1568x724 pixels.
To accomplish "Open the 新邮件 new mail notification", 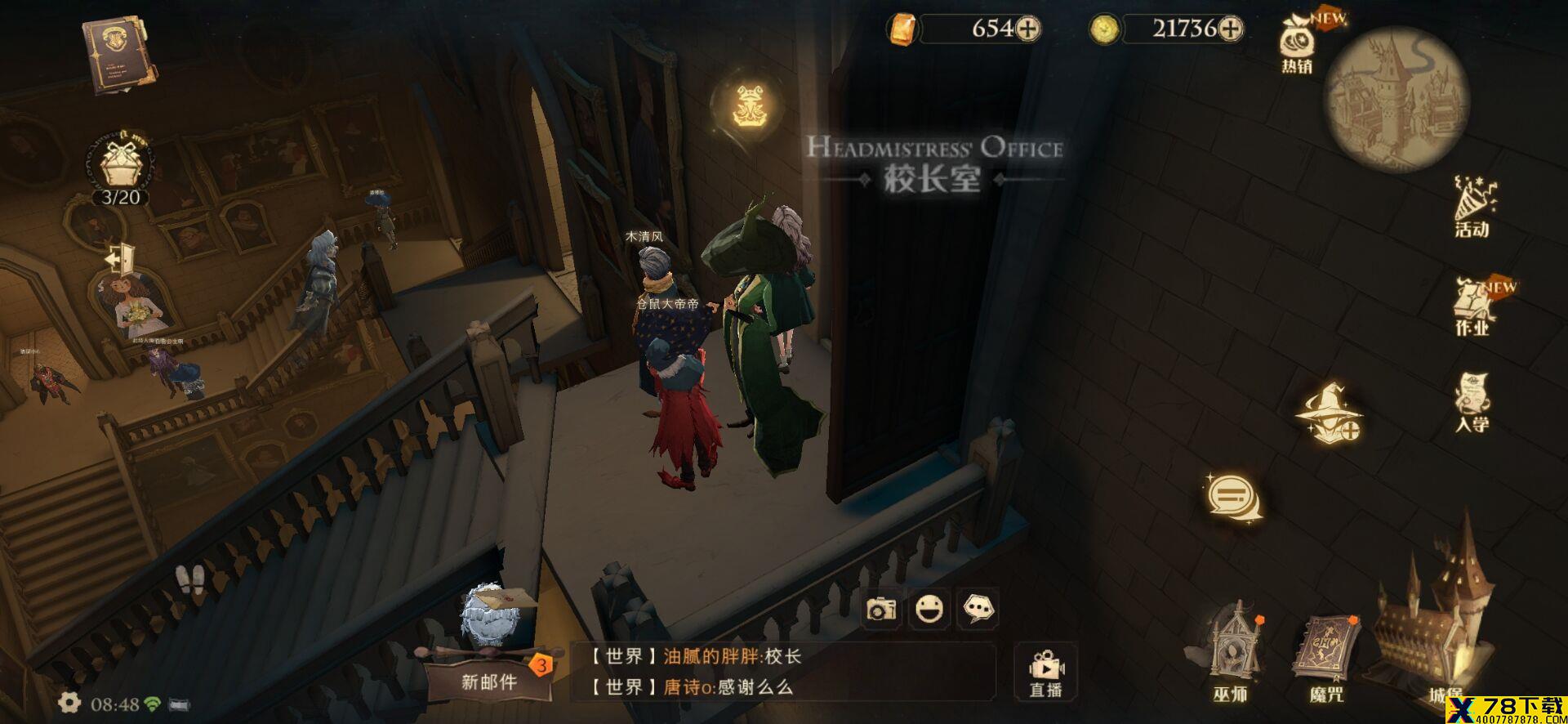I will point(488,681).
